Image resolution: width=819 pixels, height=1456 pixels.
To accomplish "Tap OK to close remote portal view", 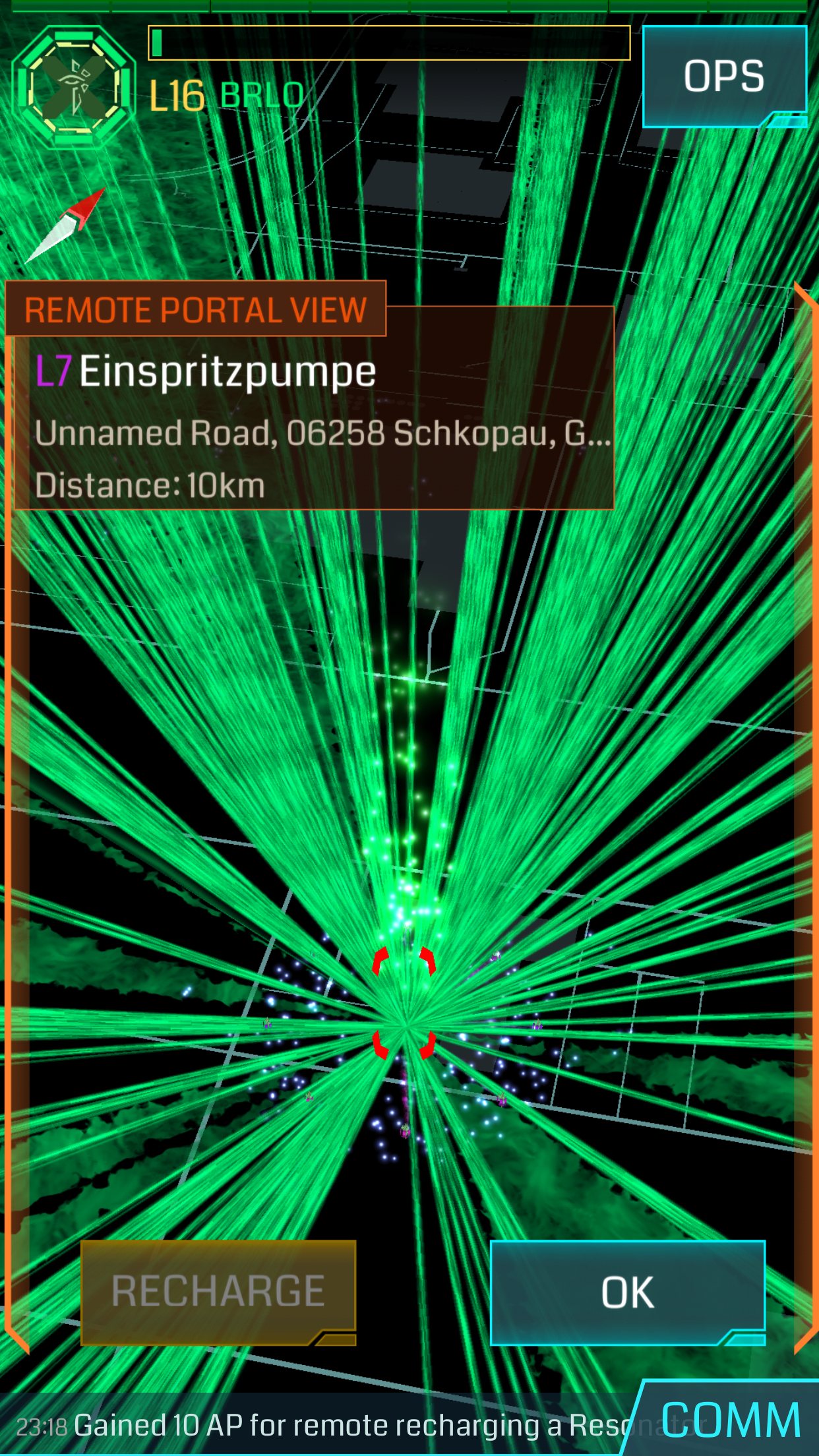I will tap(627, 1292).
